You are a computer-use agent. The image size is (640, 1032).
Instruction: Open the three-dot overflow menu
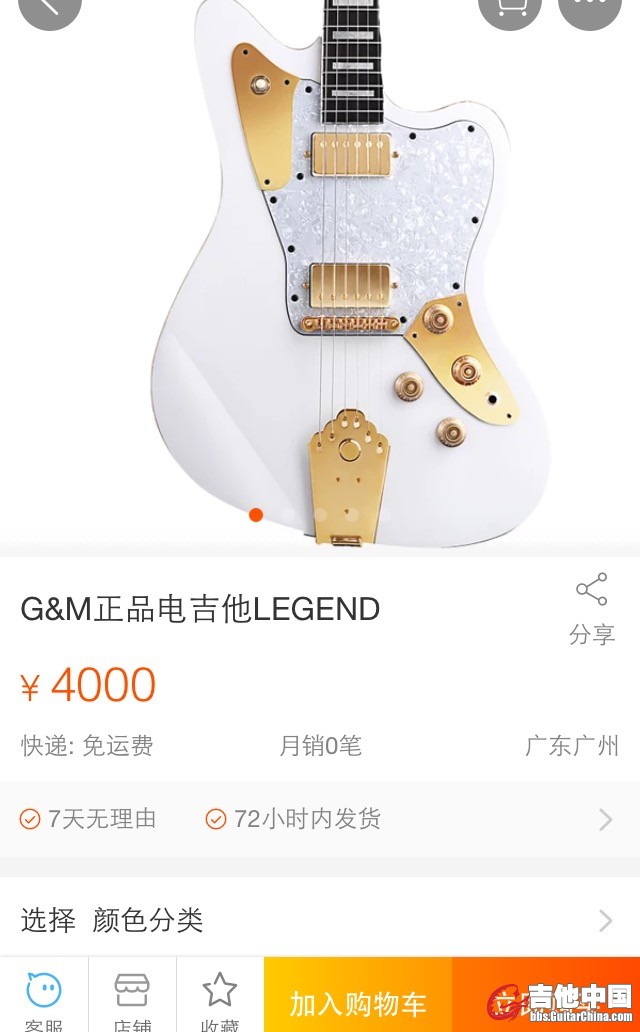coord(589,10)
